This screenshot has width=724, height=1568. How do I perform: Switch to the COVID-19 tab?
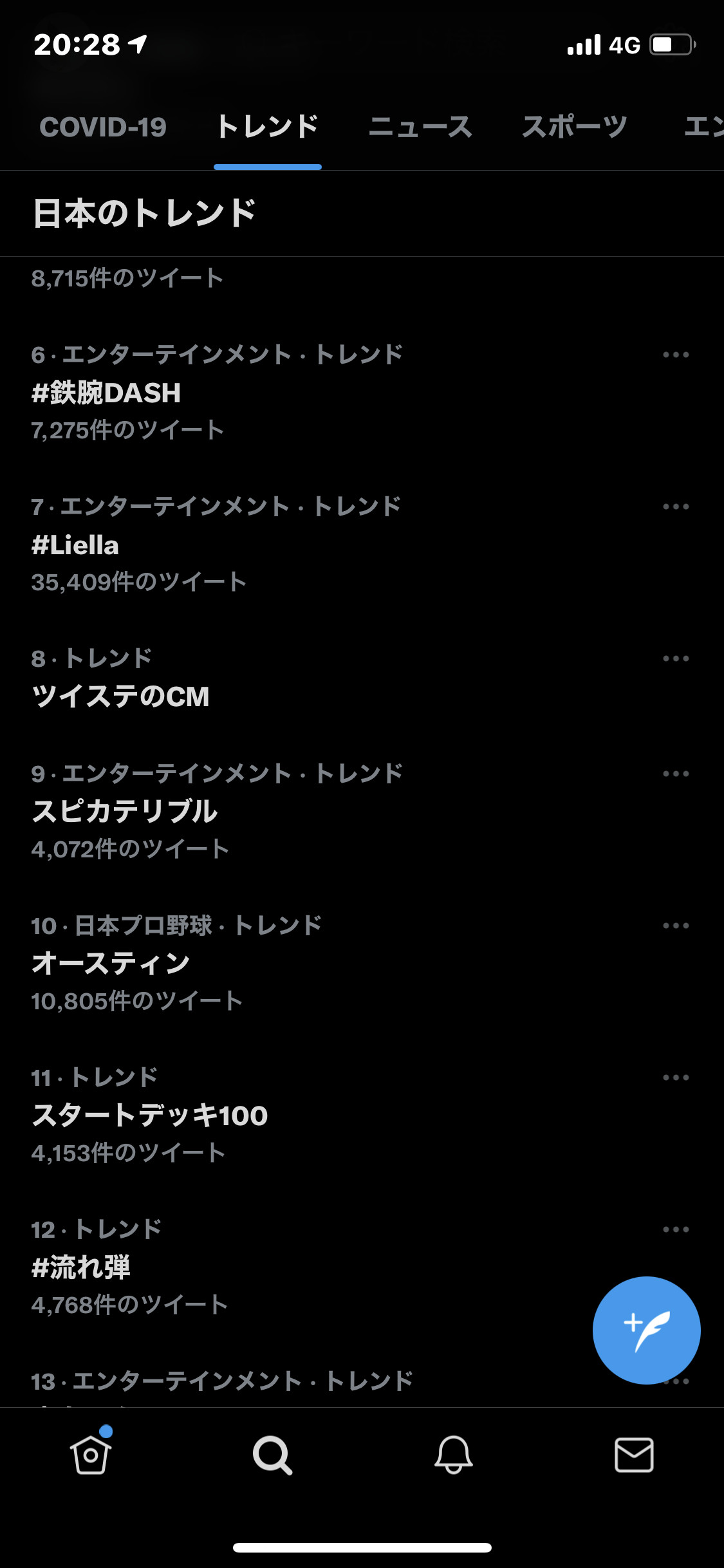pos(103,127)
